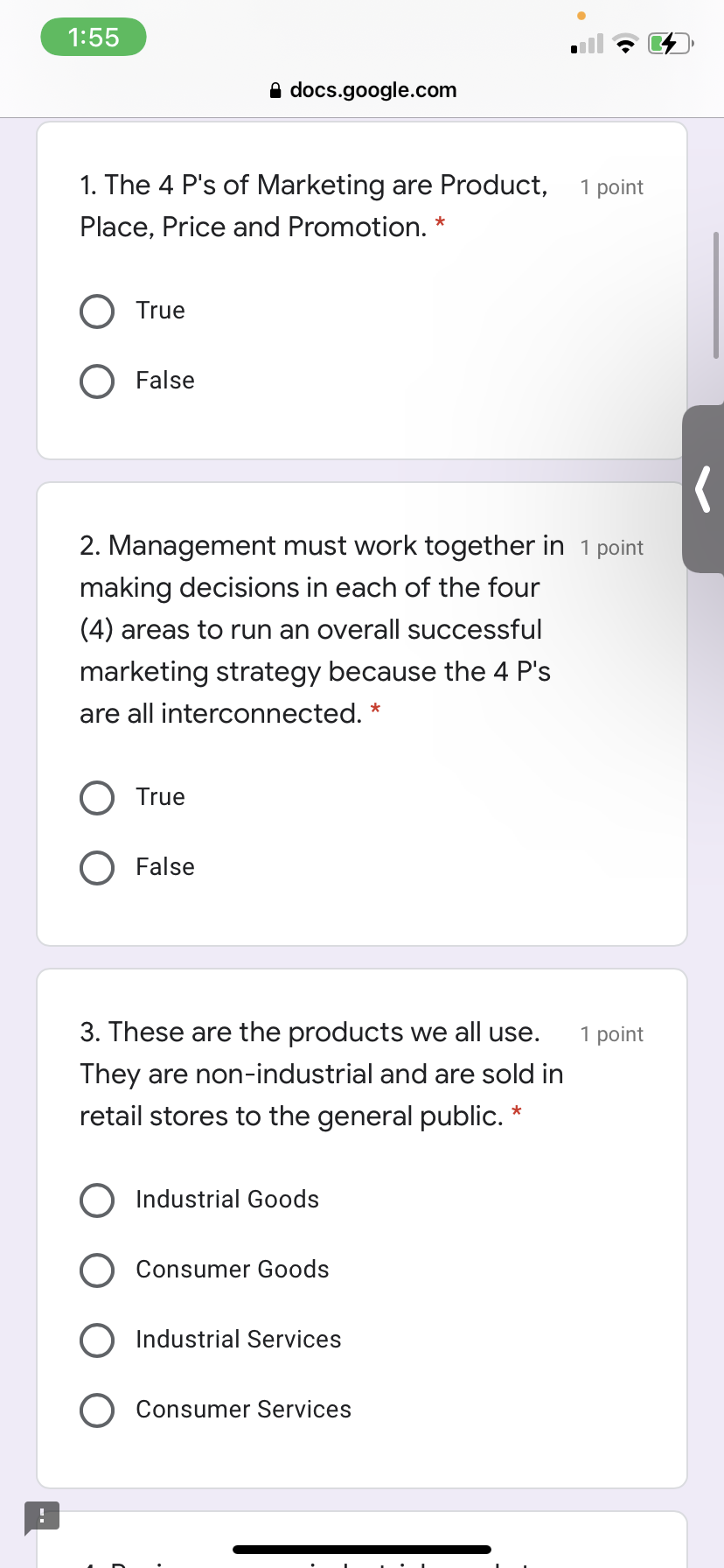Tap the green 1:55 time pill

coord(93,37)
